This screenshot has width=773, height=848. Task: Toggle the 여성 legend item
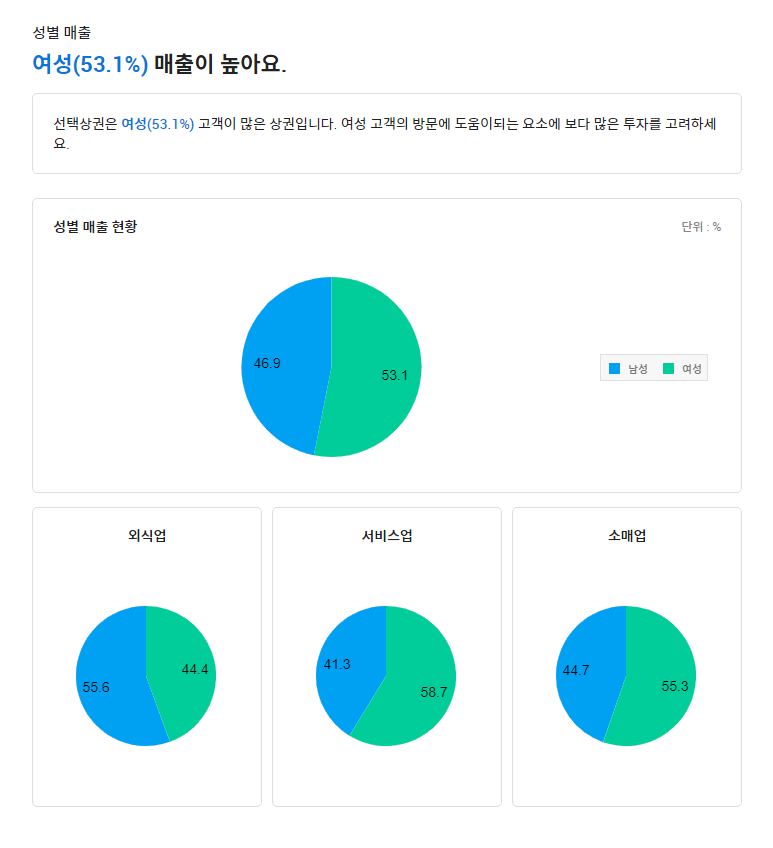tap(682, 368)
